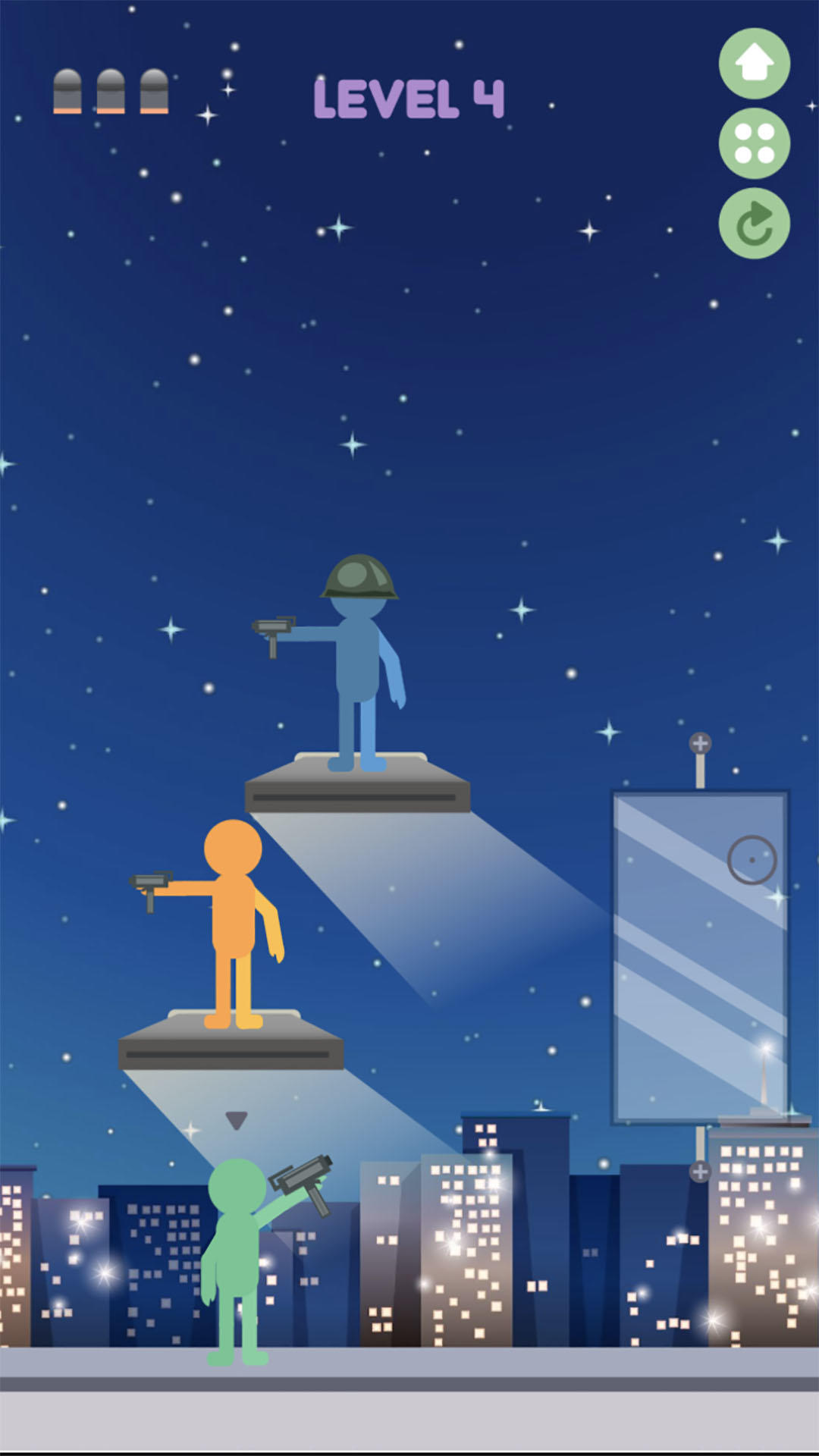Tap the upper stone platform

[x=356, y=789]
